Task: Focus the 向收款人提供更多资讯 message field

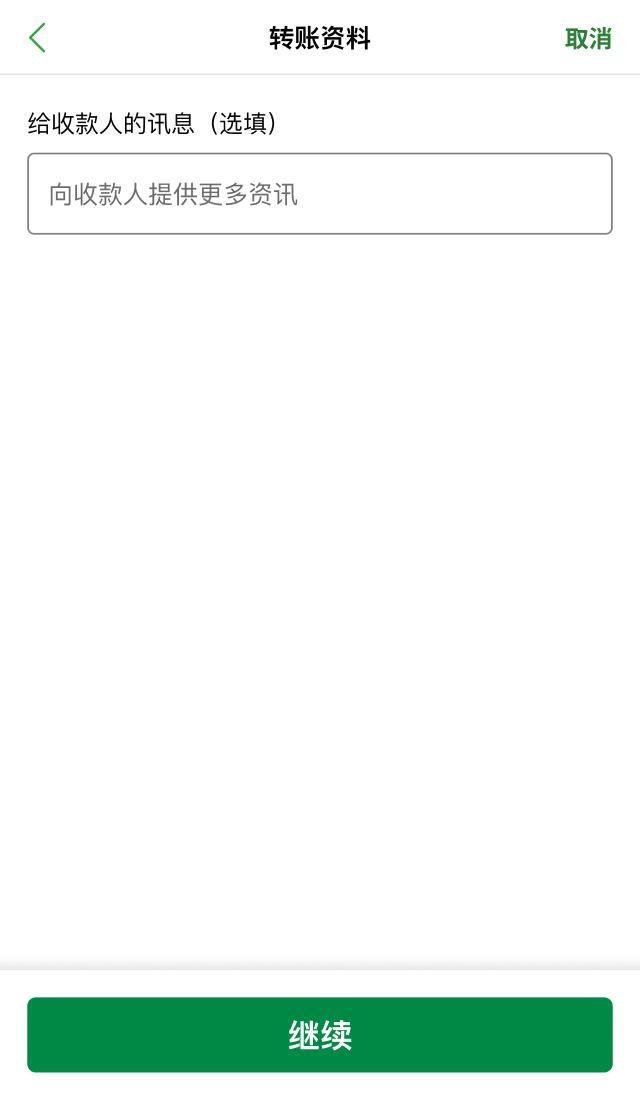Action: (319, 194)
